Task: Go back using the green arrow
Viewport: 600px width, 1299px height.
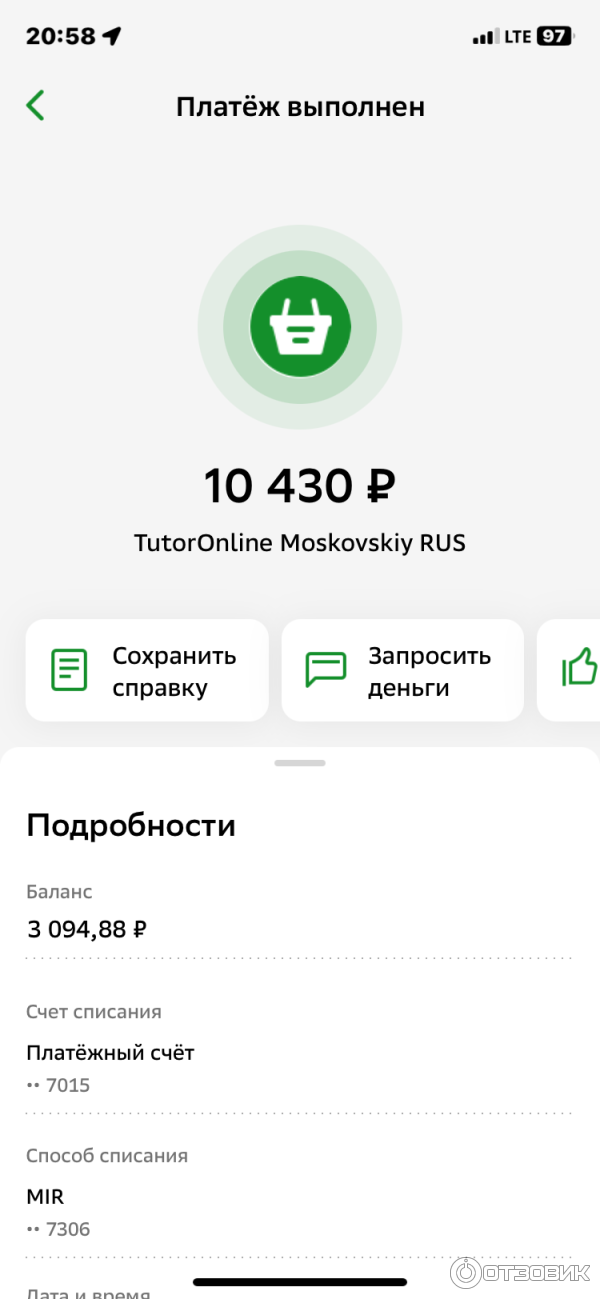Action: (36, 106)
